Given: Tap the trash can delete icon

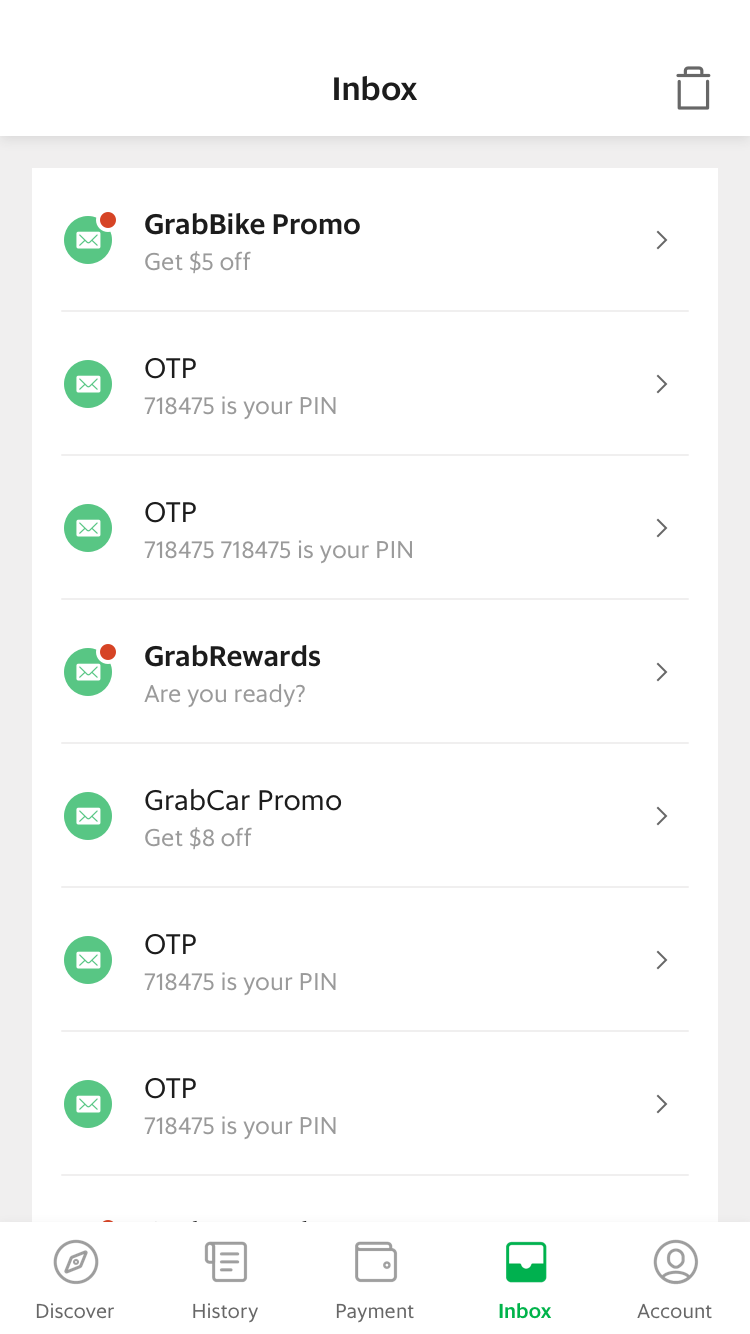Looking at the screenshot, I should (692, 88).
